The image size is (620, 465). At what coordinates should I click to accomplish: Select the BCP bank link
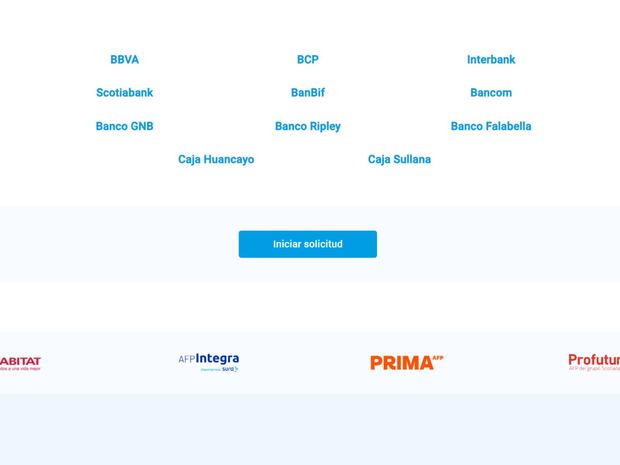307,60
